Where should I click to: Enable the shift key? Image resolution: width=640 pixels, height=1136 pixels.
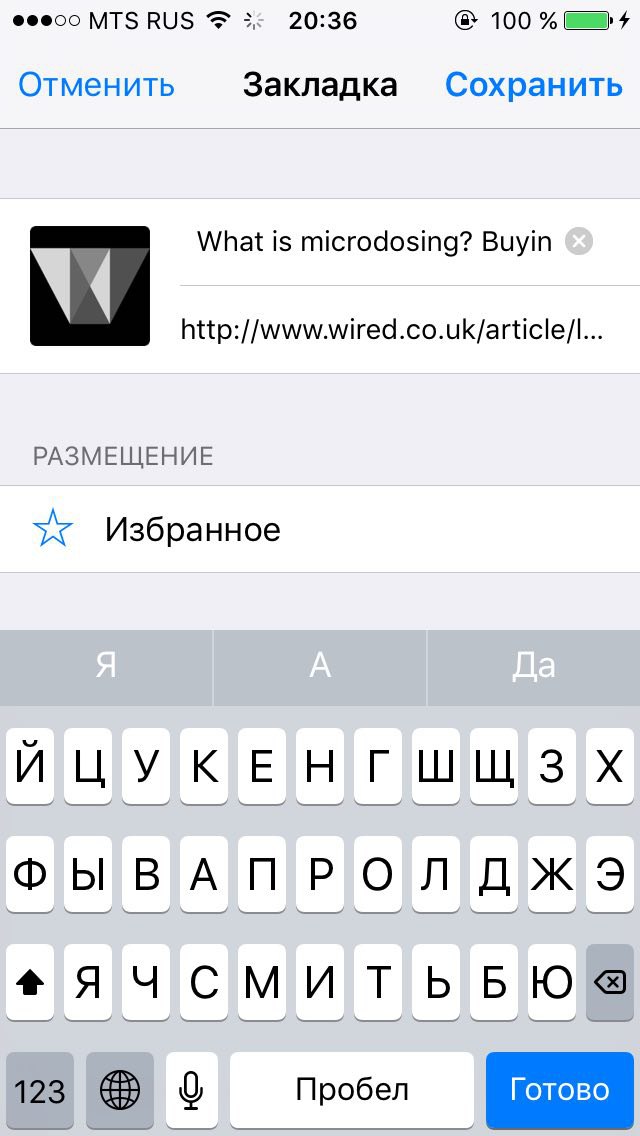pos(31,984)
